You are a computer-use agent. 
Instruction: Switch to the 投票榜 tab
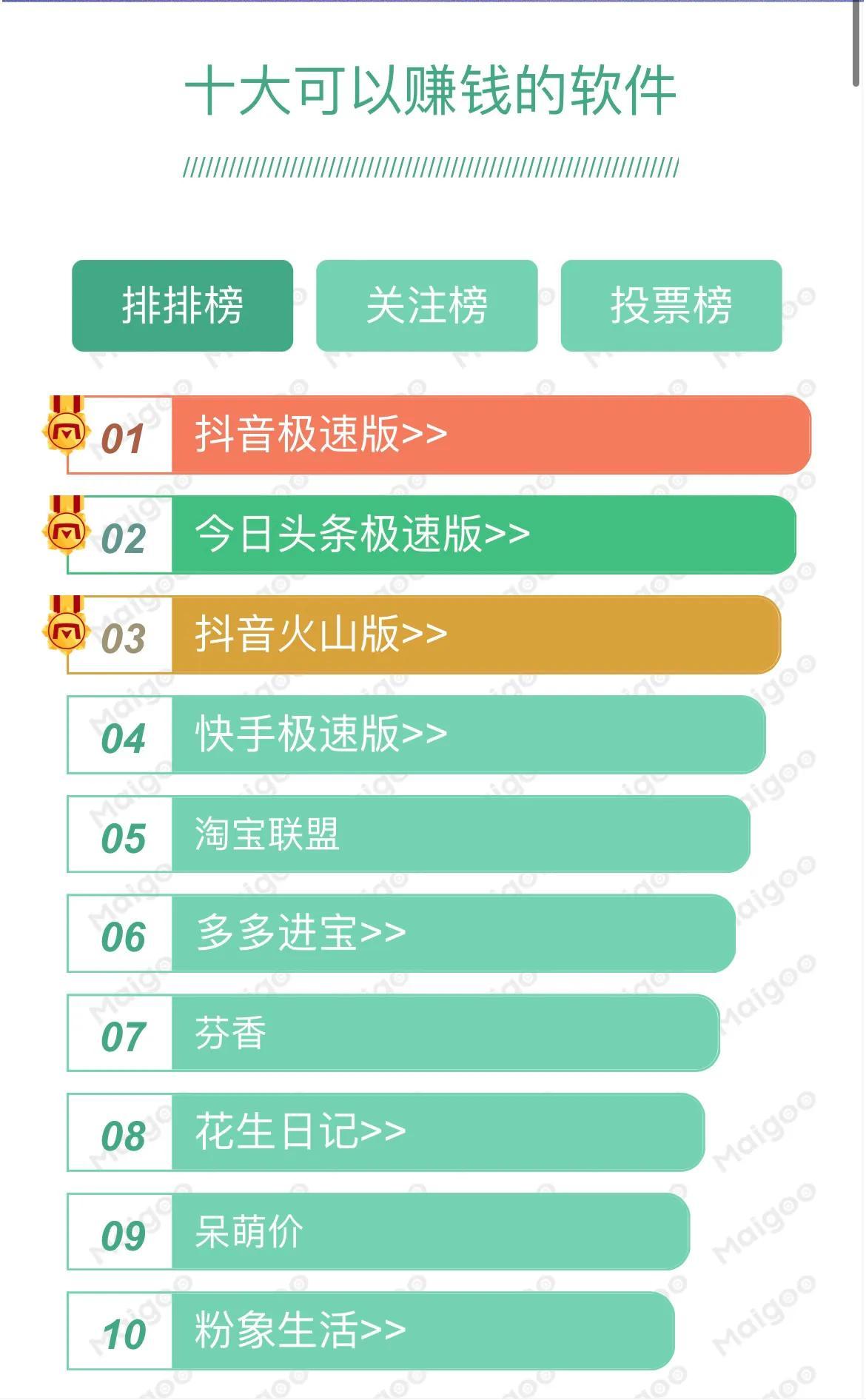671,305
